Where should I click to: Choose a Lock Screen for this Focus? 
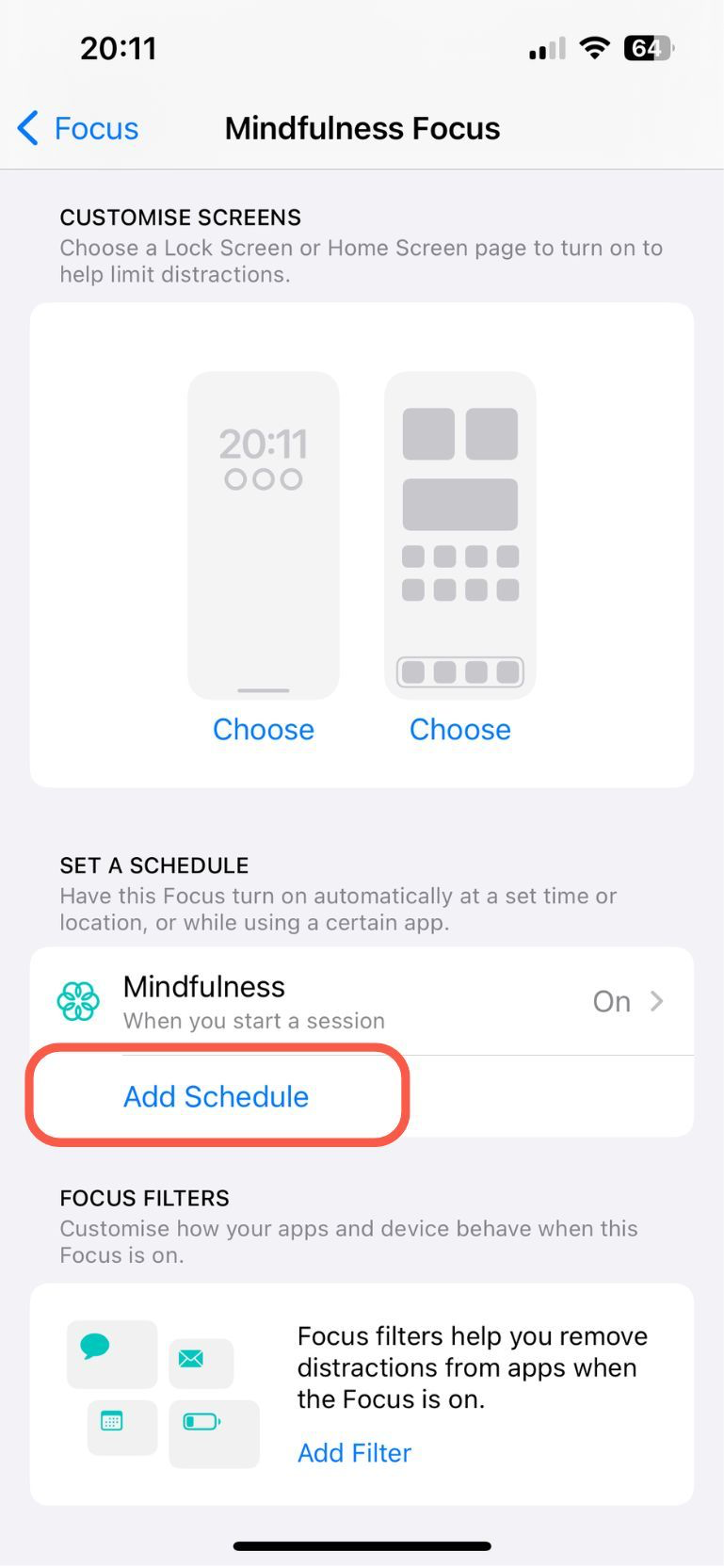263,730
